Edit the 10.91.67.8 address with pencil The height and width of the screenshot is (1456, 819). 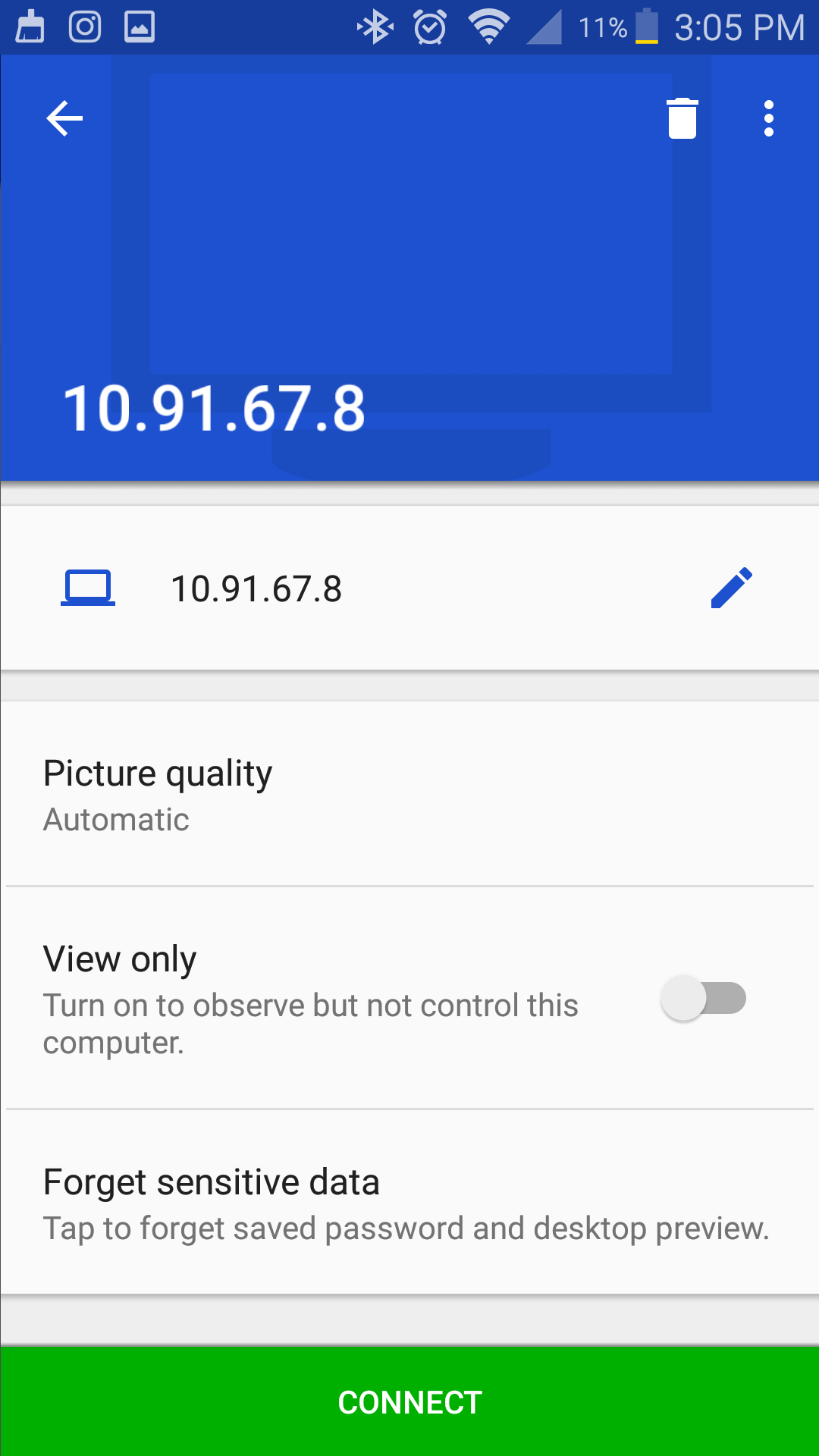pos(732,588)
